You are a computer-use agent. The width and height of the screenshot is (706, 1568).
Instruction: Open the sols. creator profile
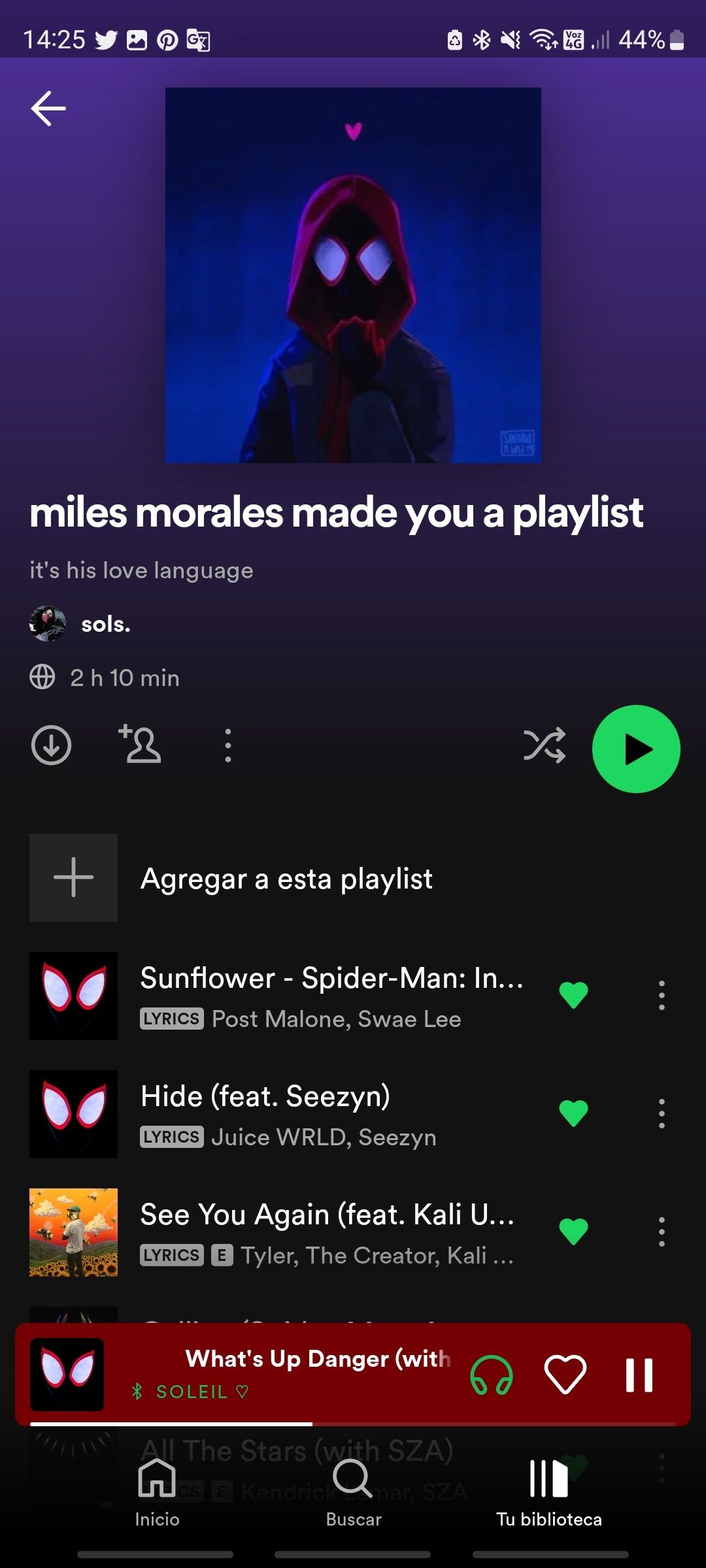105,624
